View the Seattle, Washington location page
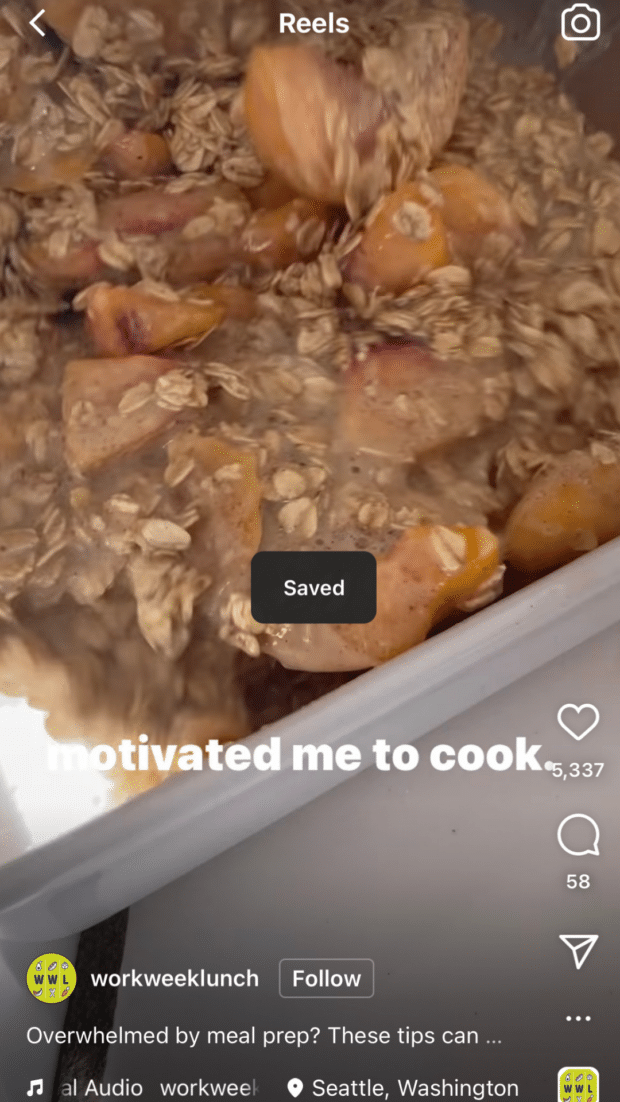The height and width of the screenshot is (1102, 620). [x=414, y=1087]
